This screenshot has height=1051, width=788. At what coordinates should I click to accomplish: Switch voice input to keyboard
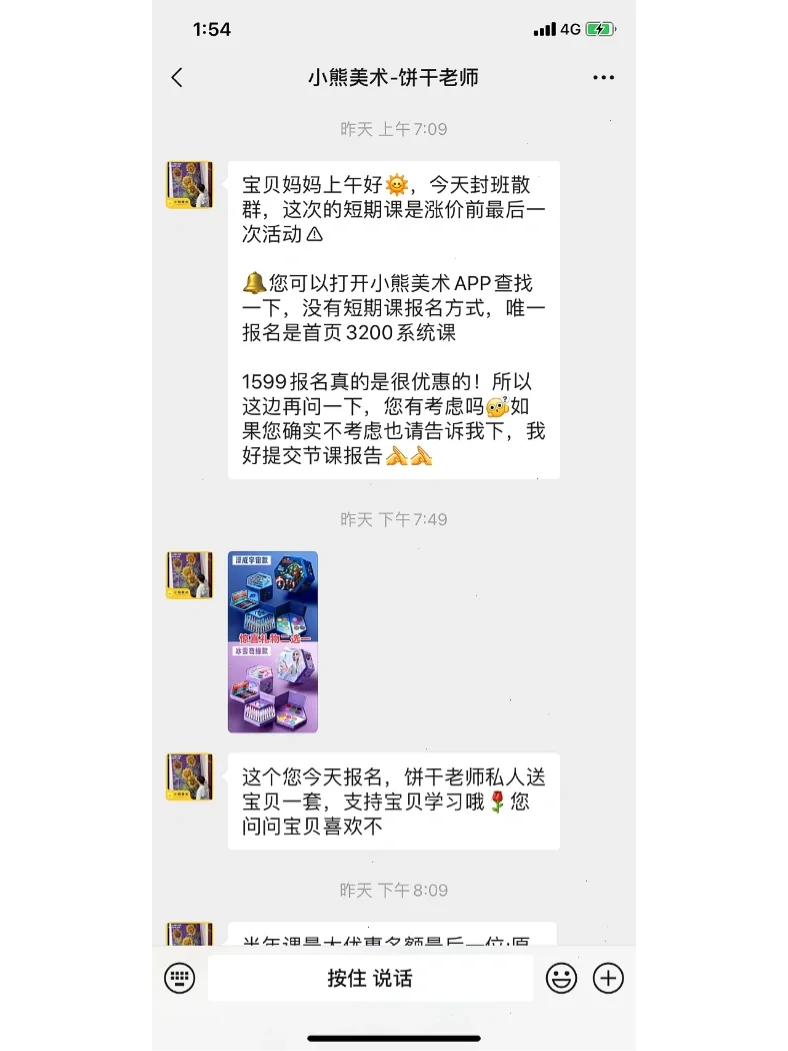pos(180,978)
